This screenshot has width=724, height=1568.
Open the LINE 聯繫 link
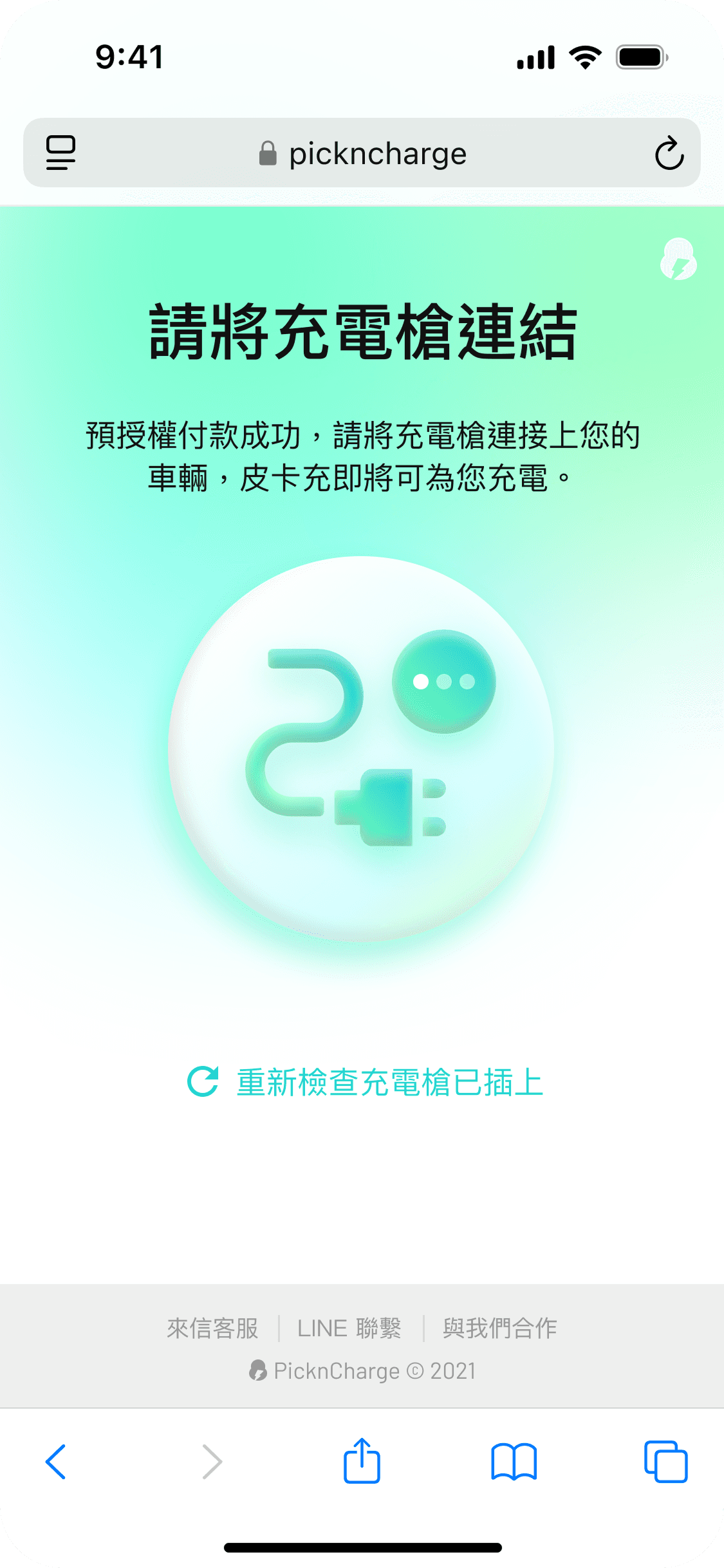(349, 1328)
